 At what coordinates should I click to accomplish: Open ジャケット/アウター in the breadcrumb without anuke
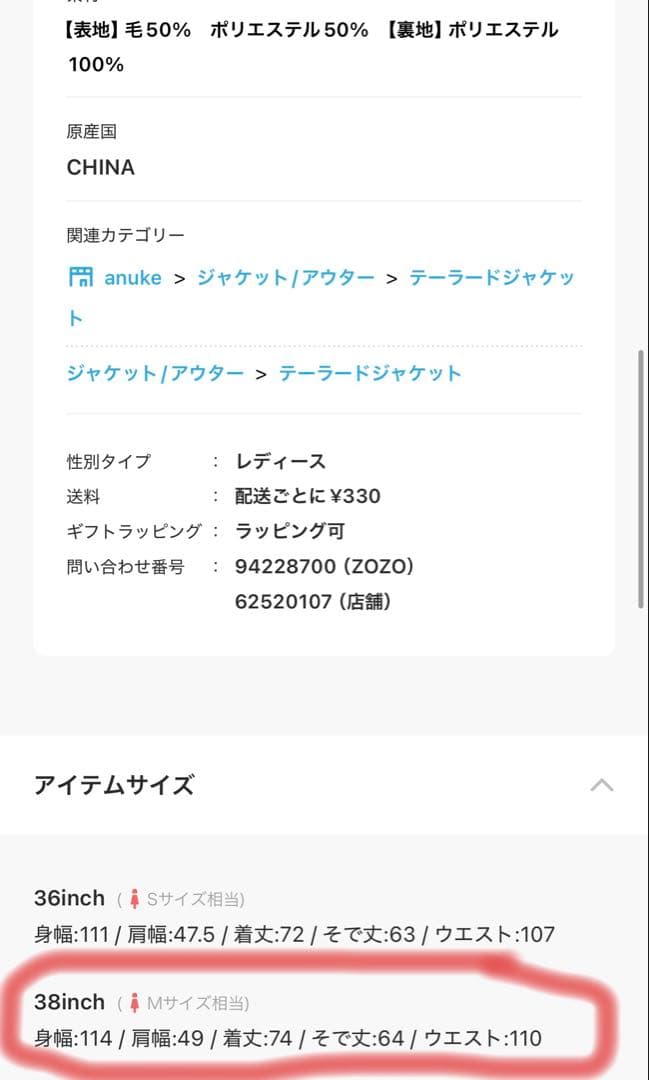(155, 373)
